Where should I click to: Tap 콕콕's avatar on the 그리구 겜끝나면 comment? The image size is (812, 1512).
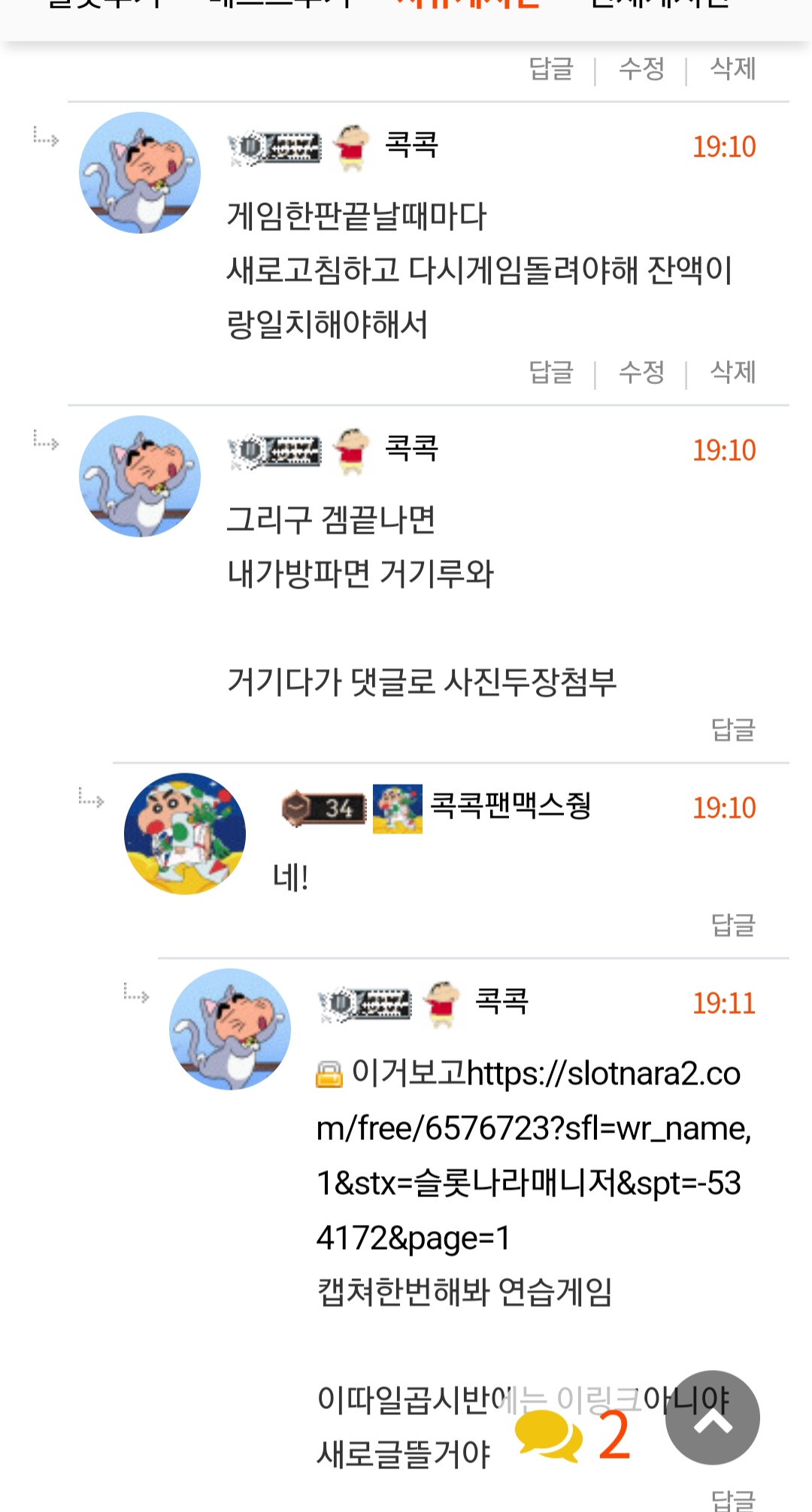(140, 476)
